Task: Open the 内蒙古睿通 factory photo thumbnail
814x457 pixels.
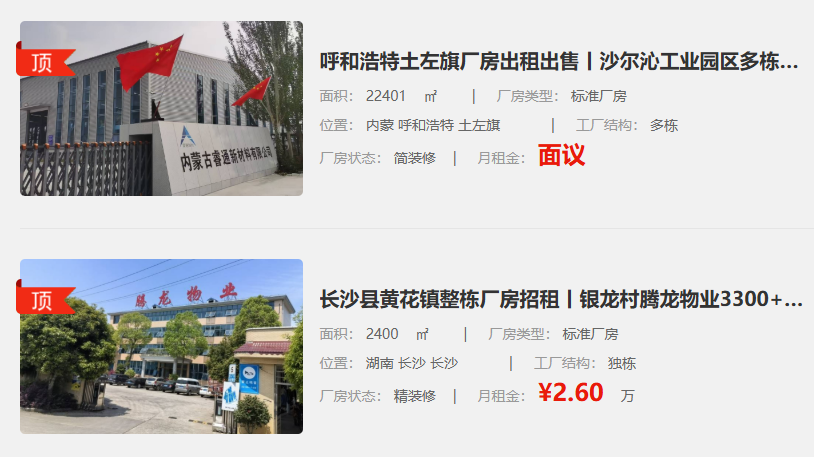Action: [x=161, y=108]
